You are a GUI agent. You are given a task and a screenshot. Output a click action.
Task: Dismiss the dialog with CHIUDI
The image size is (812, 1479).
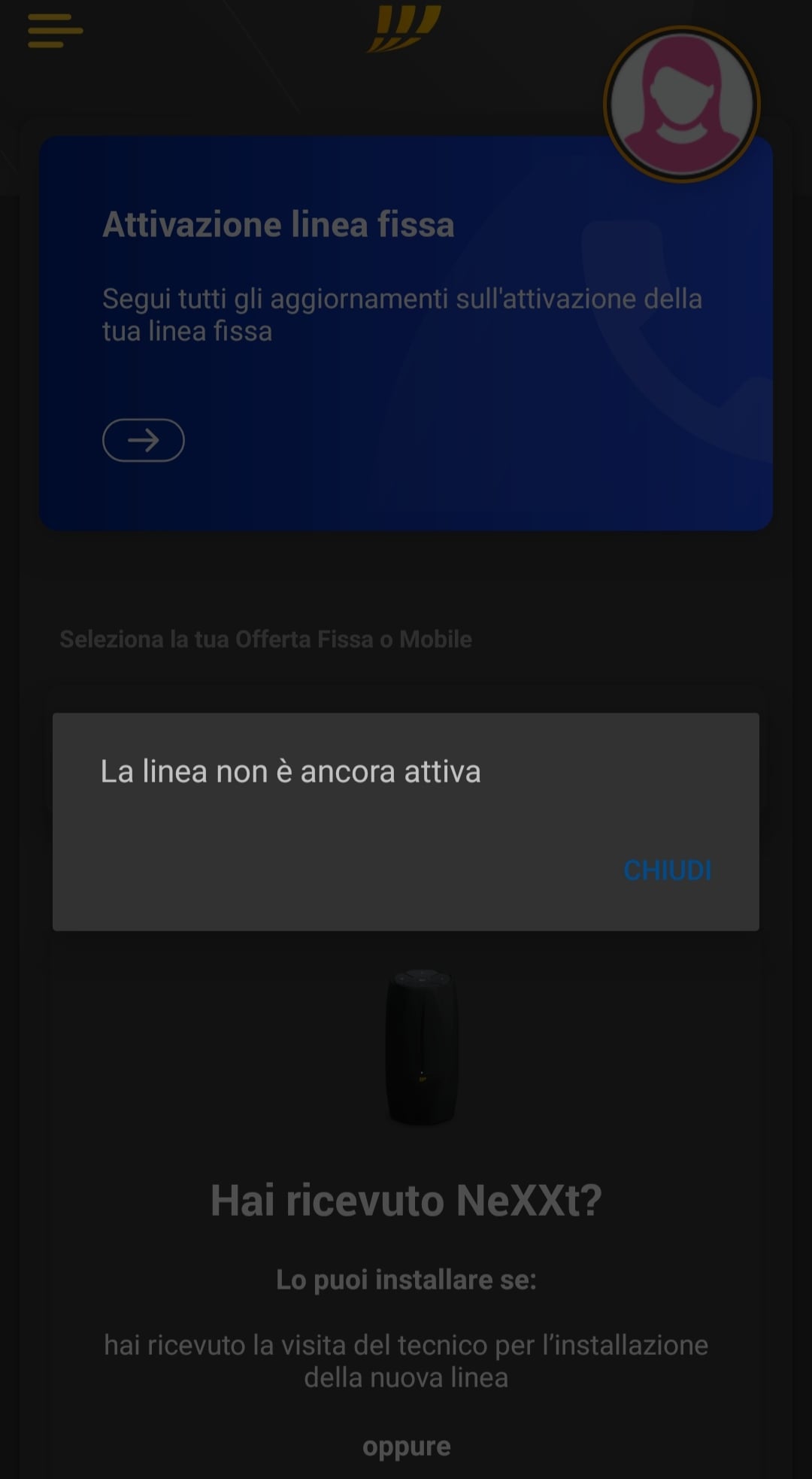pyautogui.click(x=667, y=870)
